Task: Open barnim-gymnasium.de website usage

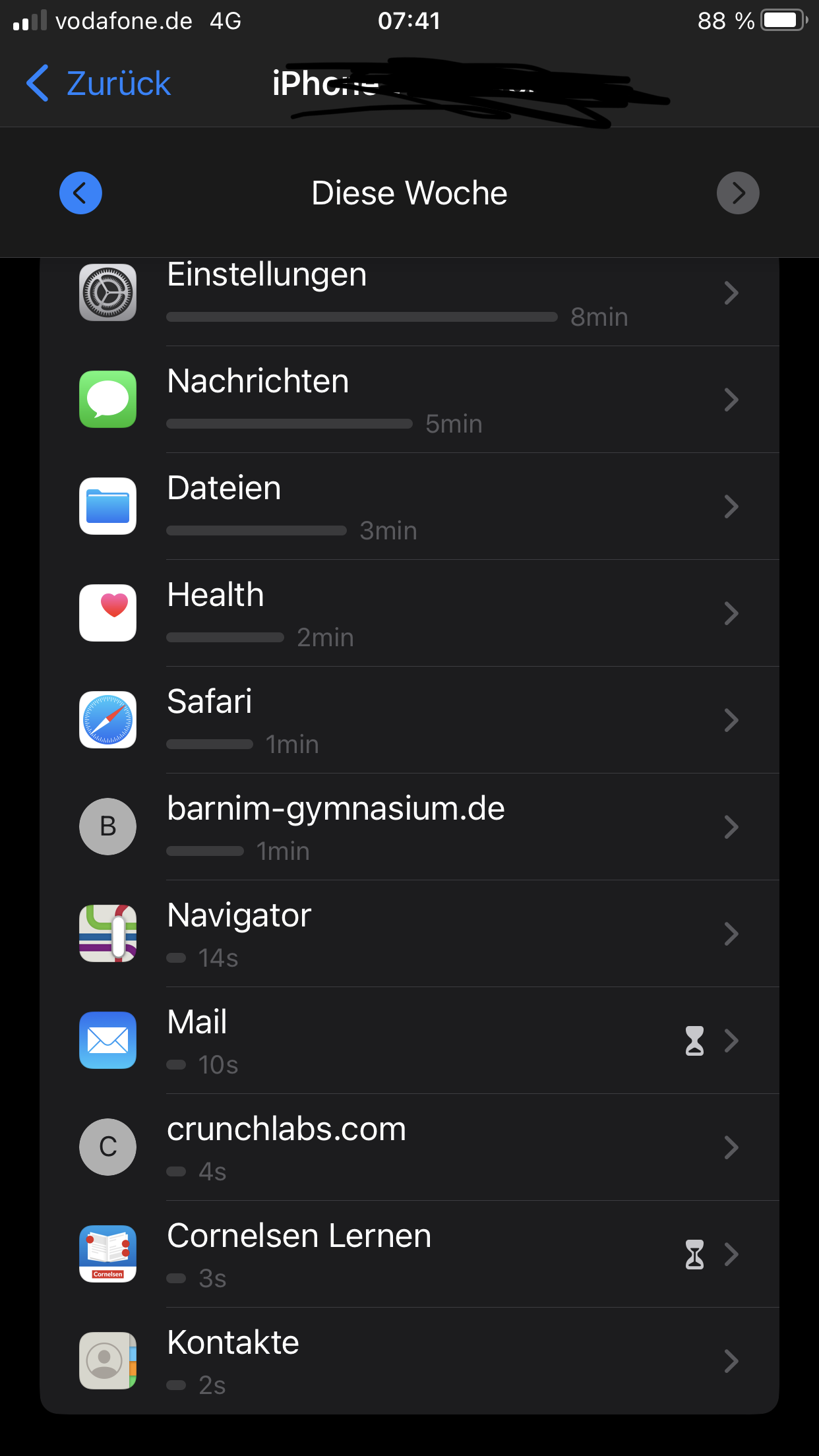Action: pos(409,827)
